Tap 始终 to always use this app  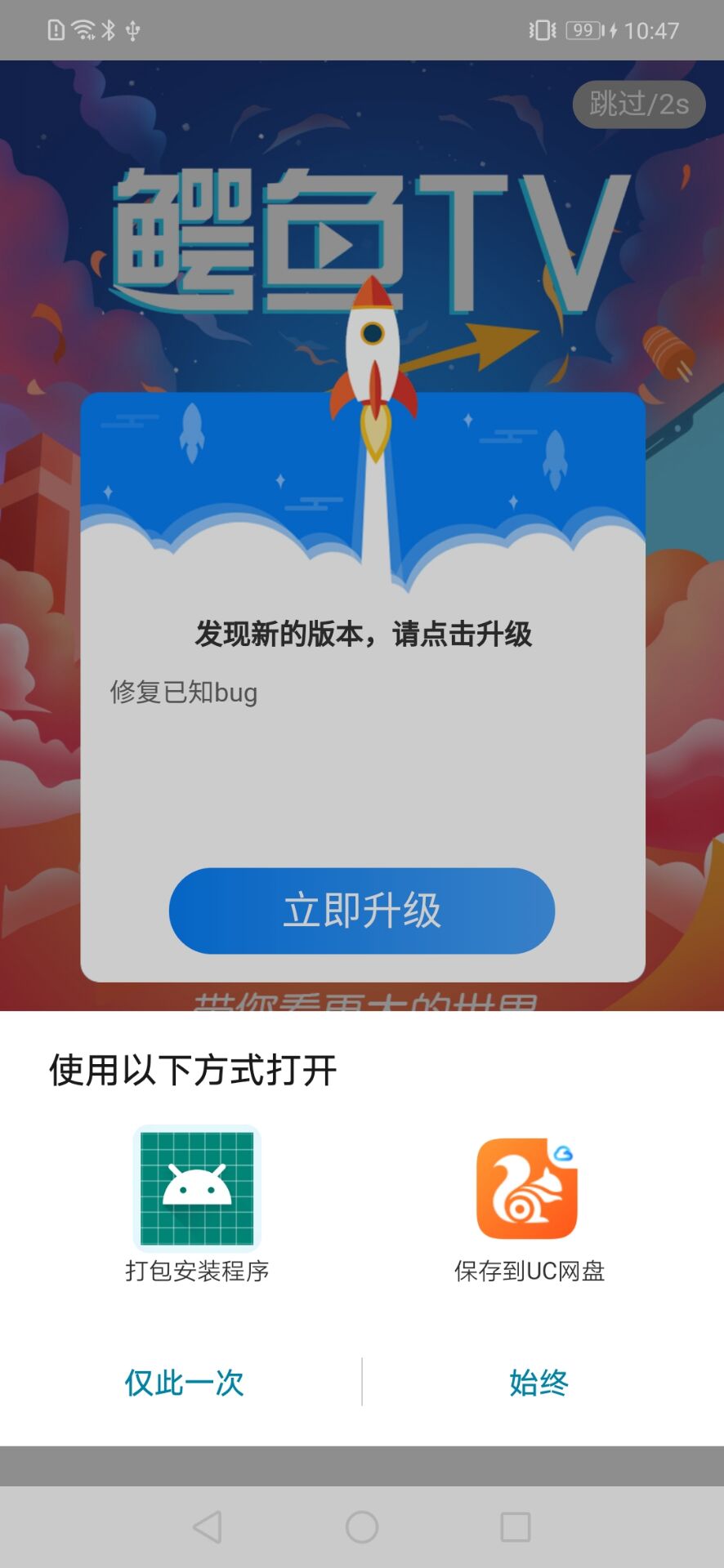click(539, 1383)
